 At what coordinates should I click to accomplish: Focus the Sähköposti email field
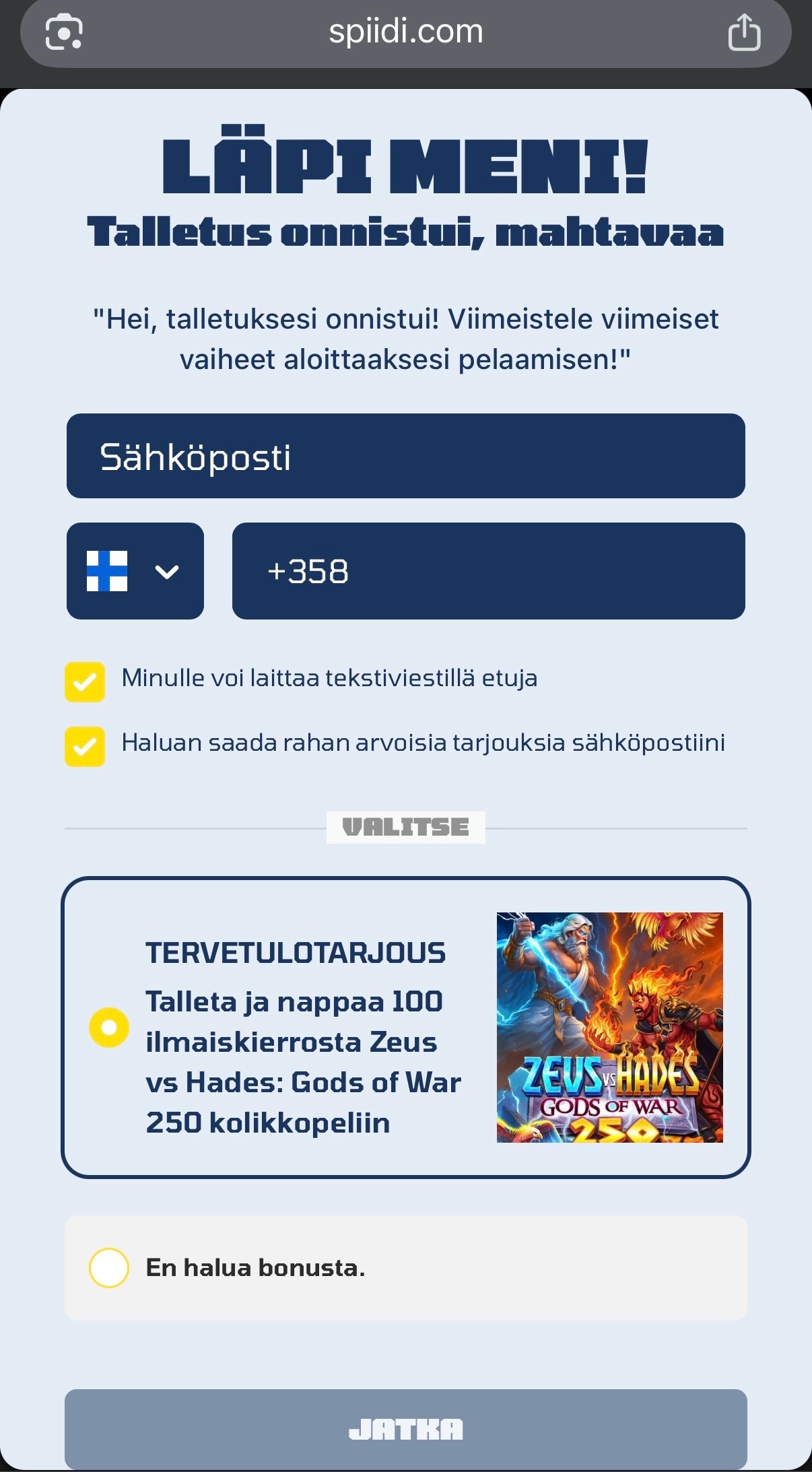click(x=405, y=456)
